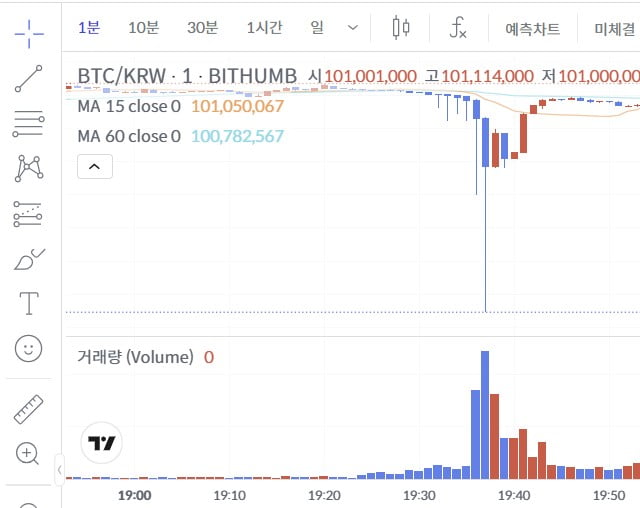The image size is (640, 508).
Task: Select the crosshair cursor tool
Action: coord(29,33)
